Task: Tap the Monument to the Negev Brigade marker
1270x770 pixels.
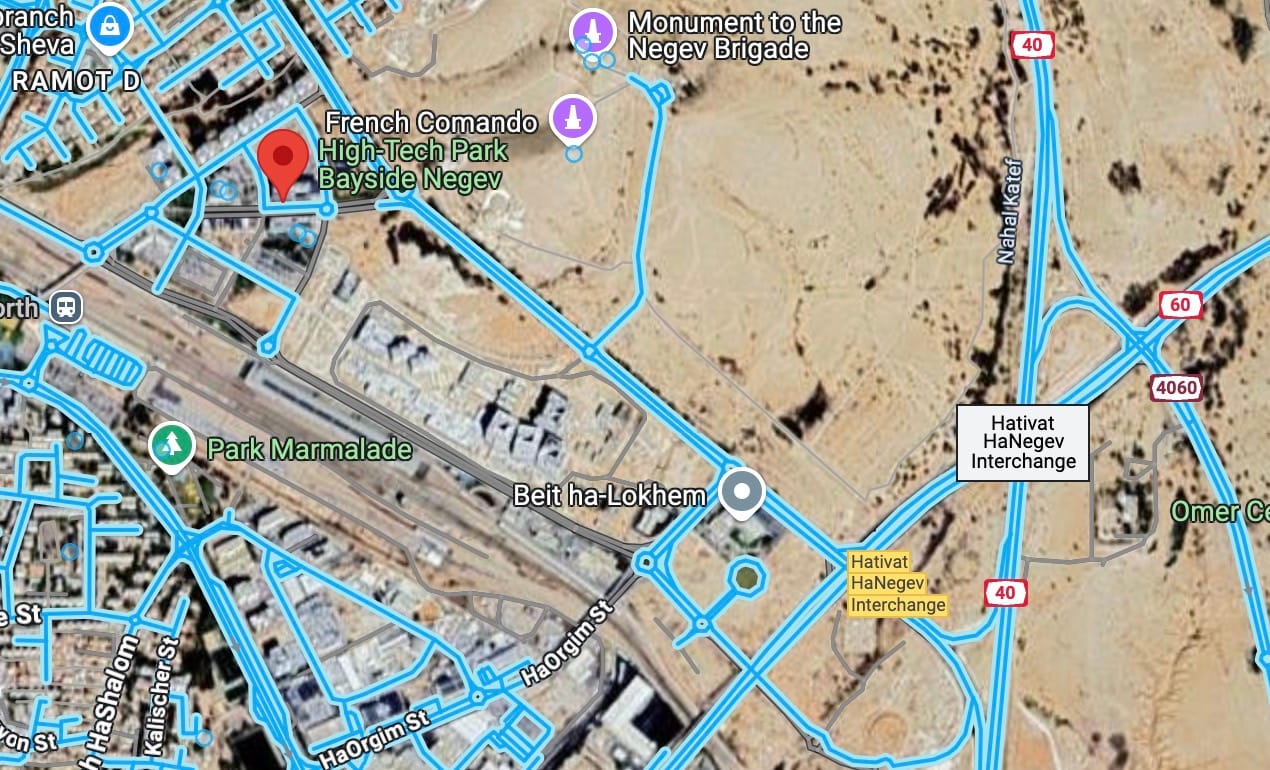Action: [592, 28]
